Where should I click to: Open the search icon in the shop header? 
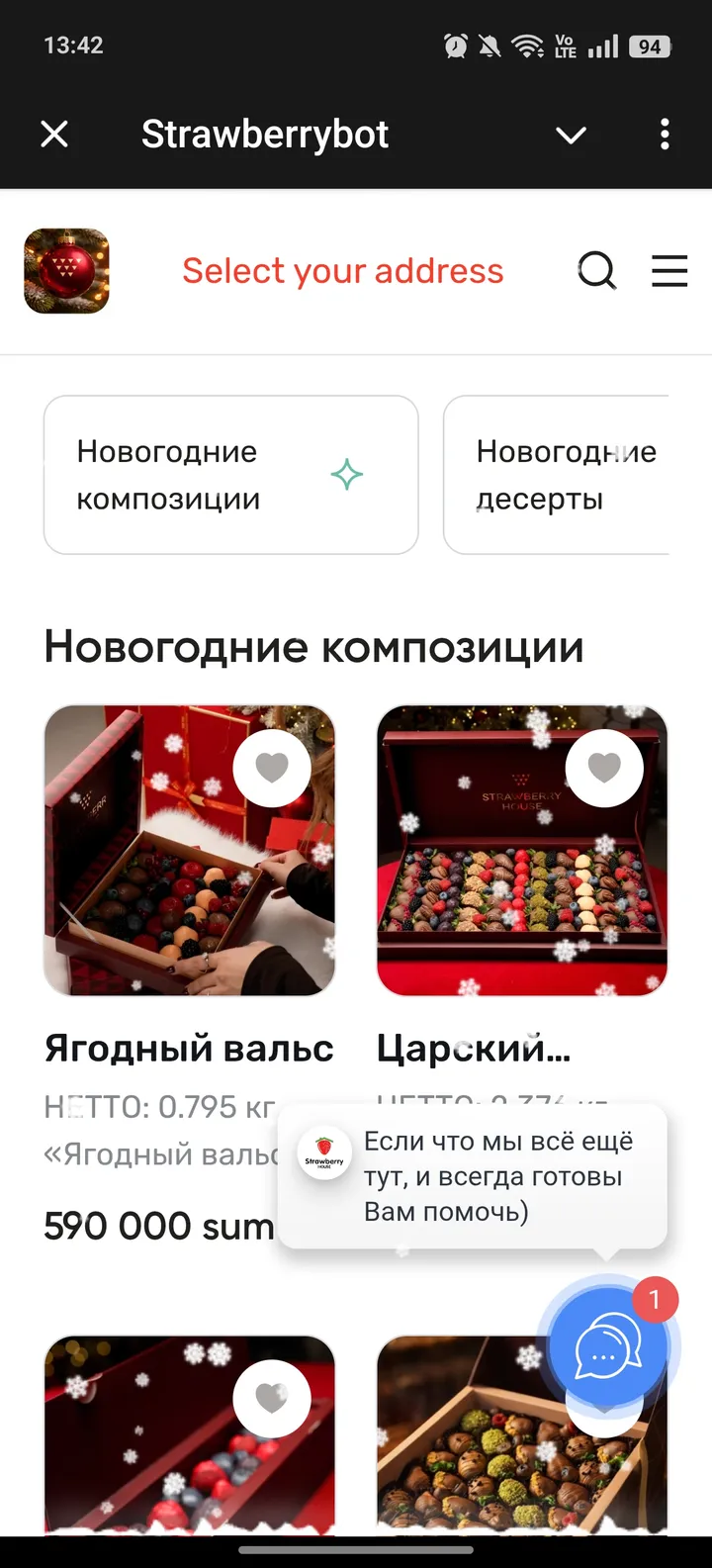[596, 270]
